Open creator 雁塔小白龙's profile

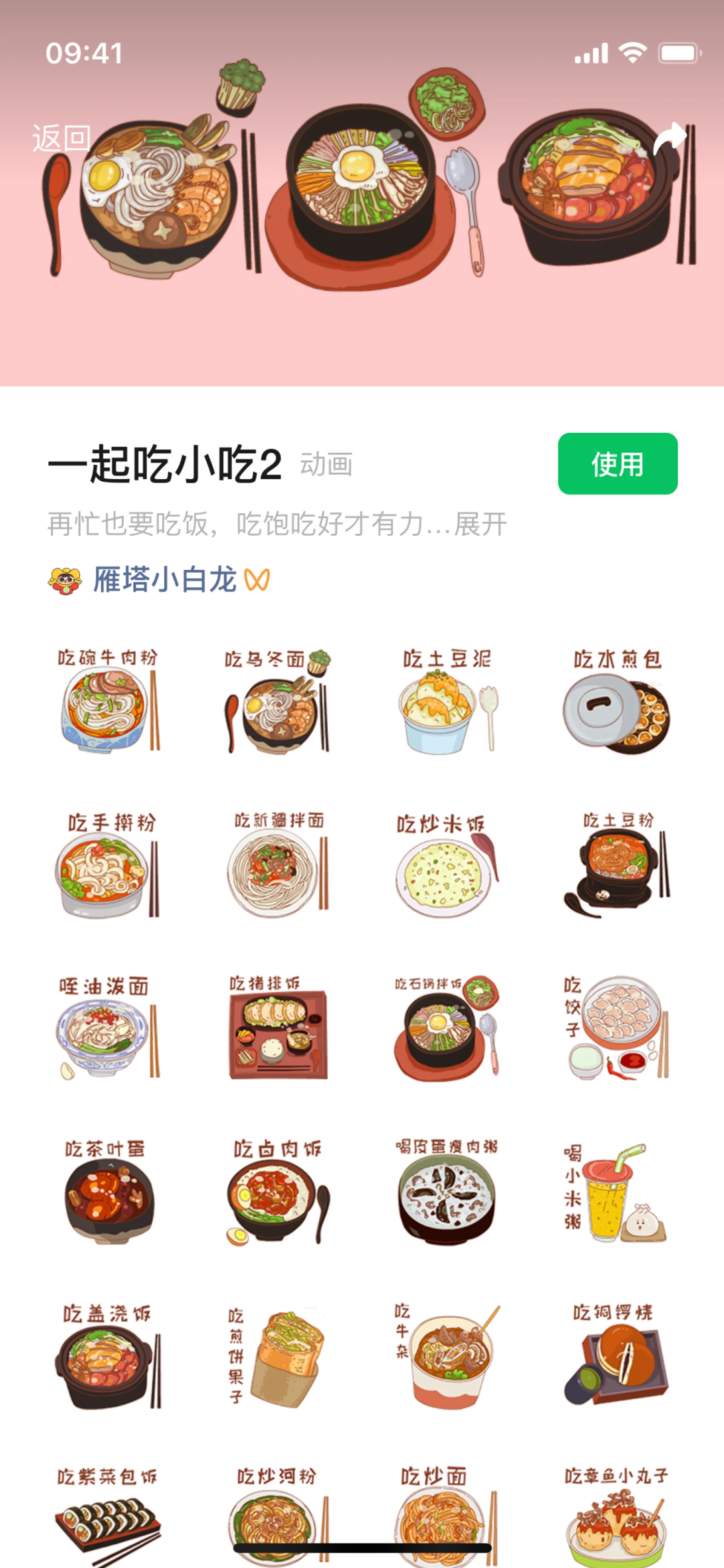[x=164, y=579]
